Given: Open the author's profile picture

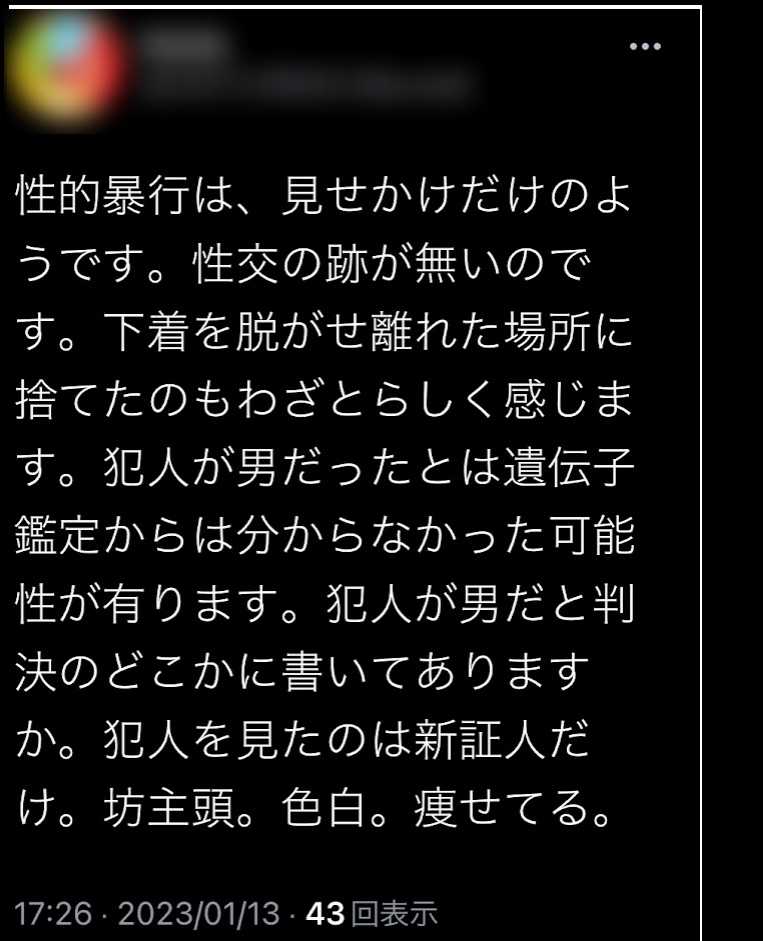Looking at the screenshot, I should pos(63,66).
